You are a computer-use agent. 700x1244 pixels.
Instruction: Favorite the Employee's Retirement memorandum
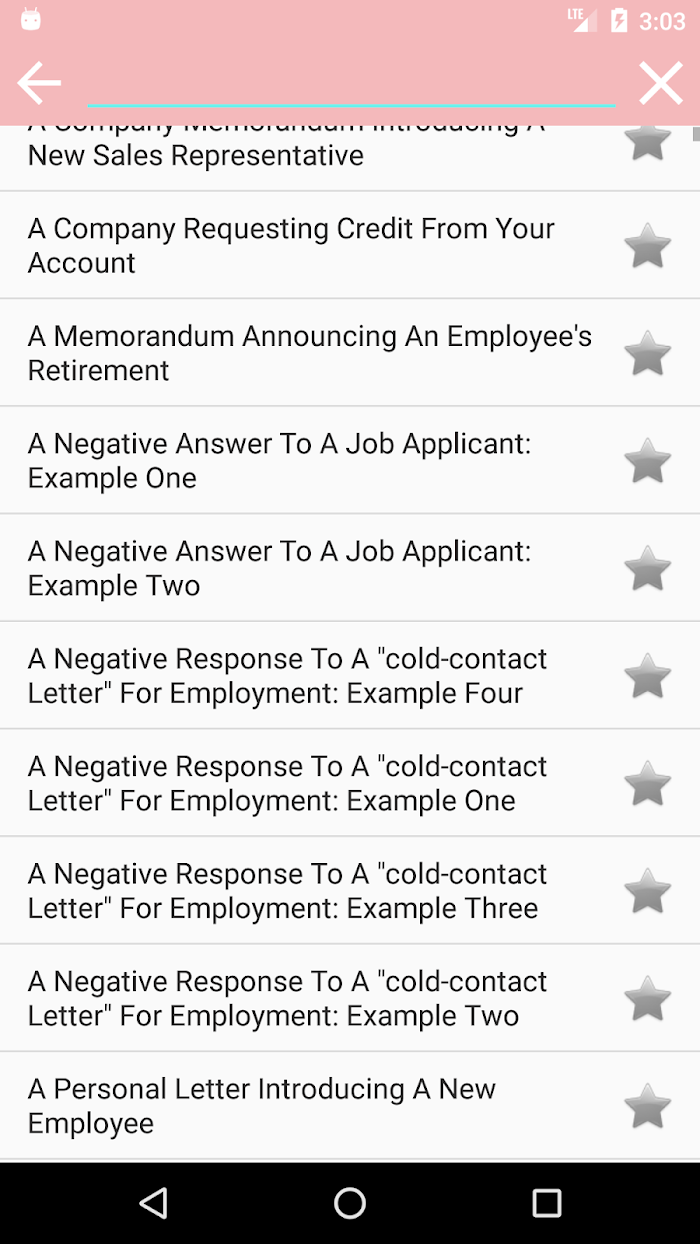click(x=647, y=353)
